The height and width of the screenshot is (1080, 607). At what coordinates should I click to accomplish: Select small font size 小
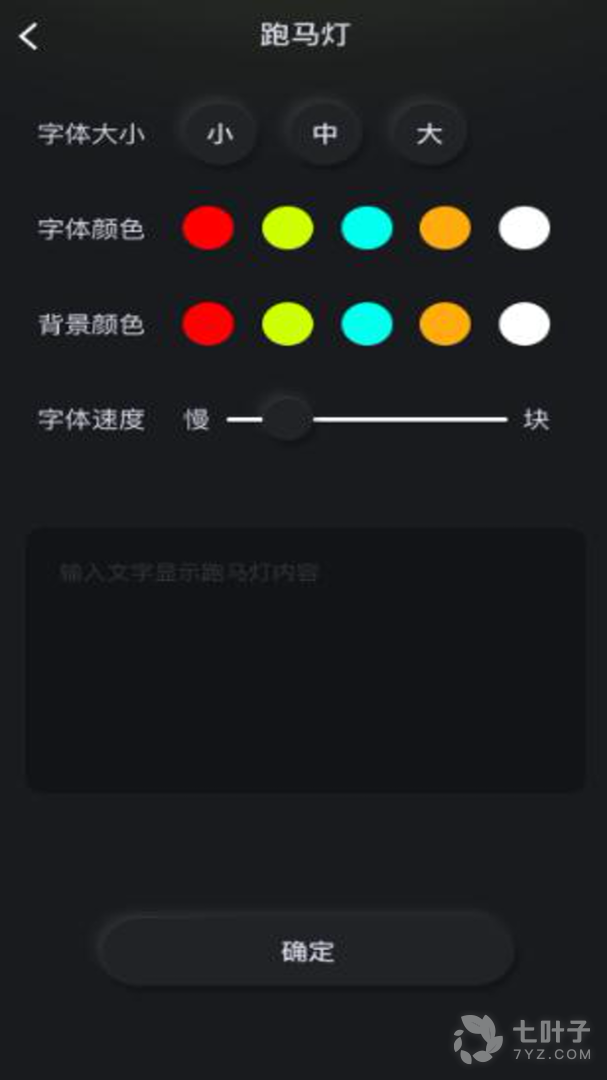pos(220,134)
